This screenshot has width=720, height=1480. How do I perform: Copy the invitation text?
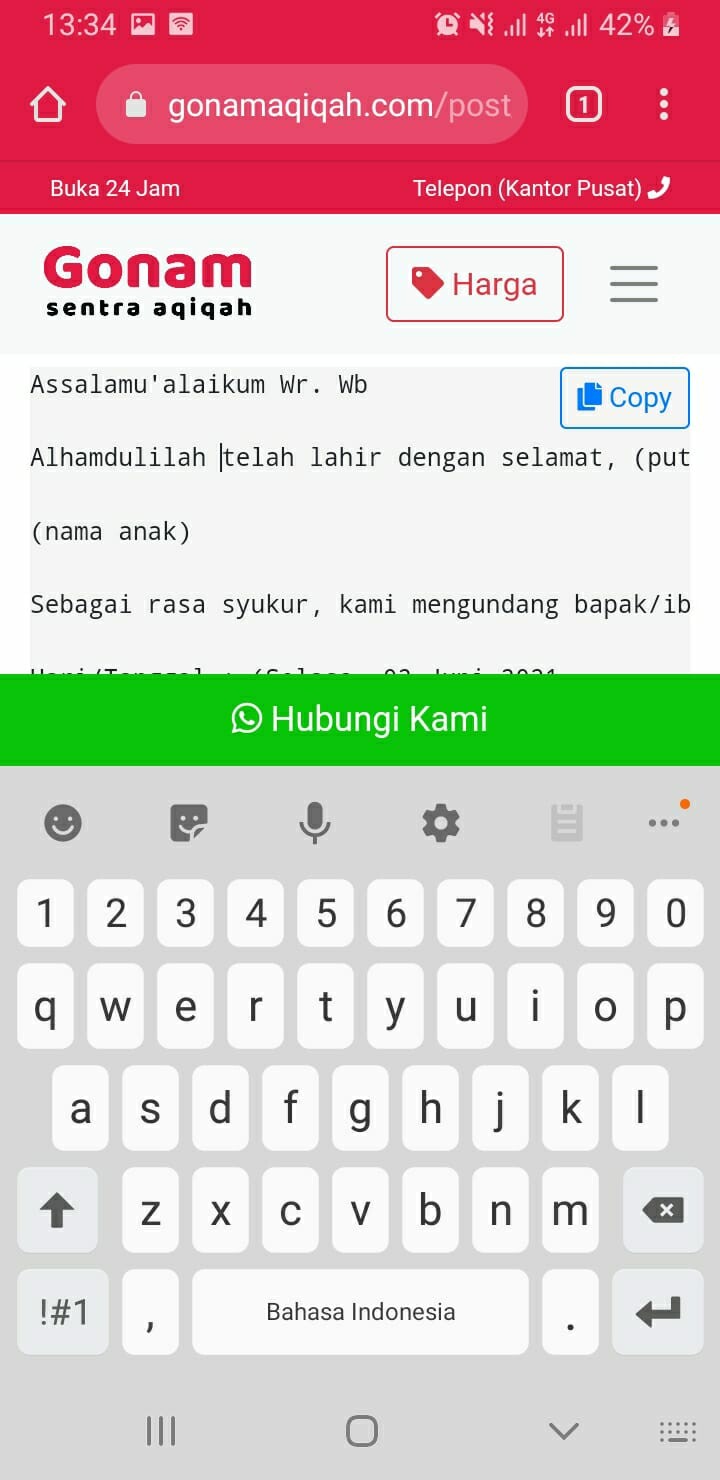625,398
